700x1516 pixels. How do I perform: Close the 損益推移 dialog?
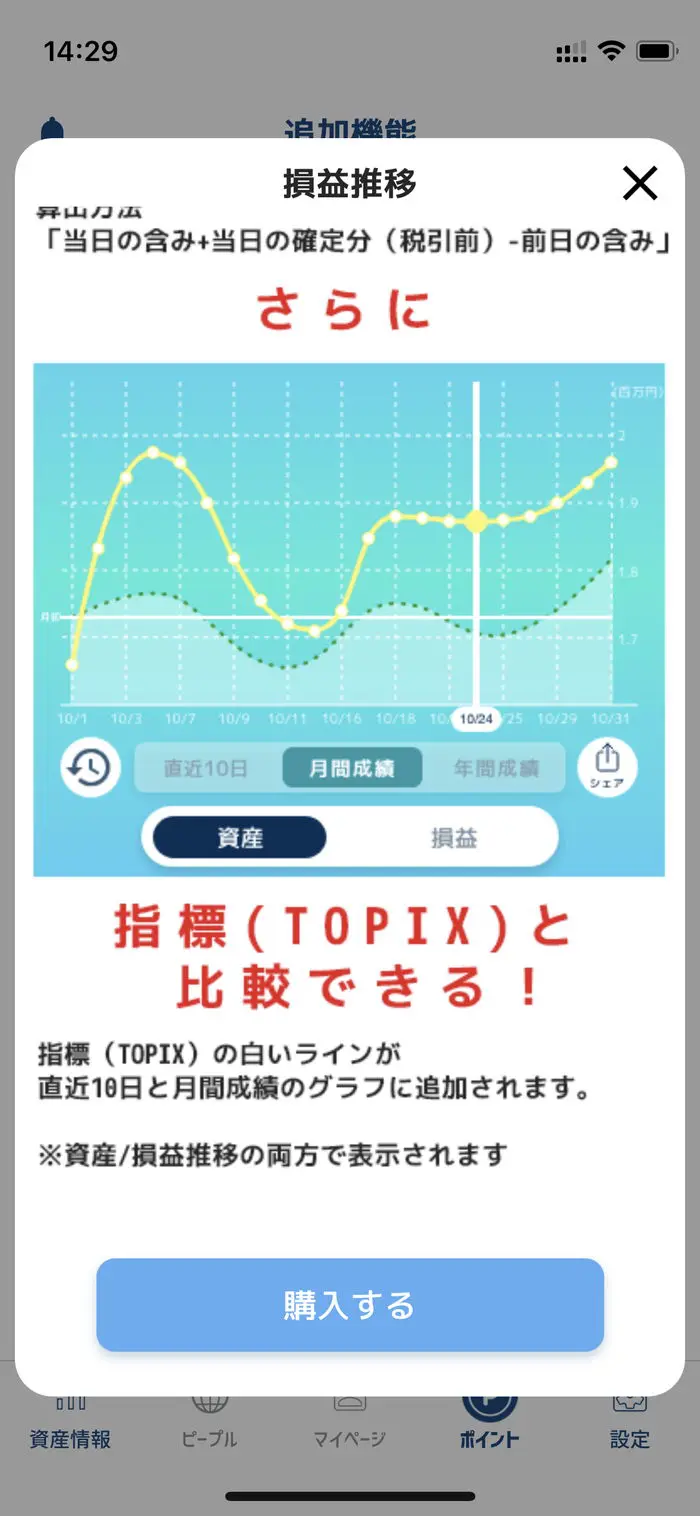tap(640, 183)
